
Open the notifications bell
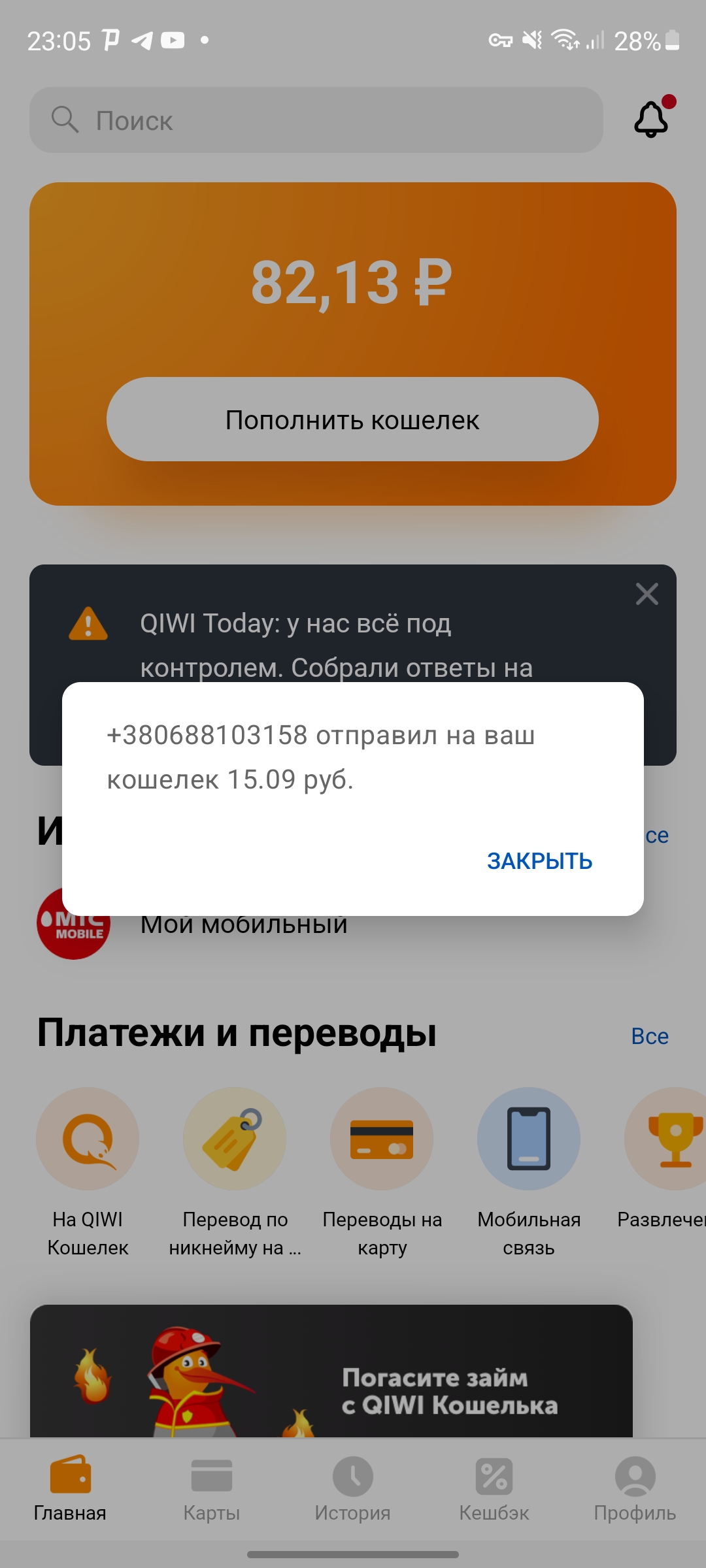coord(651,120)
